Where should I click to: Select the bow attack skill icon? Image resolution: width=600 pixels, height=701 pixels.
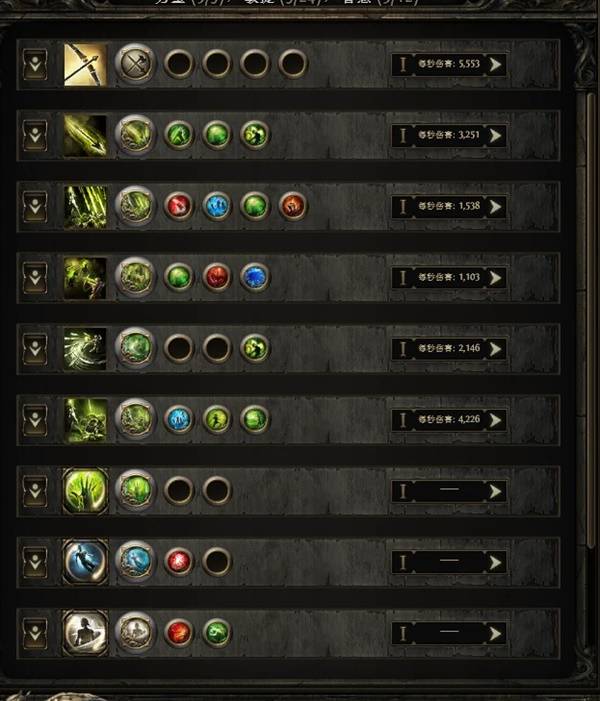tap(85, 65)
